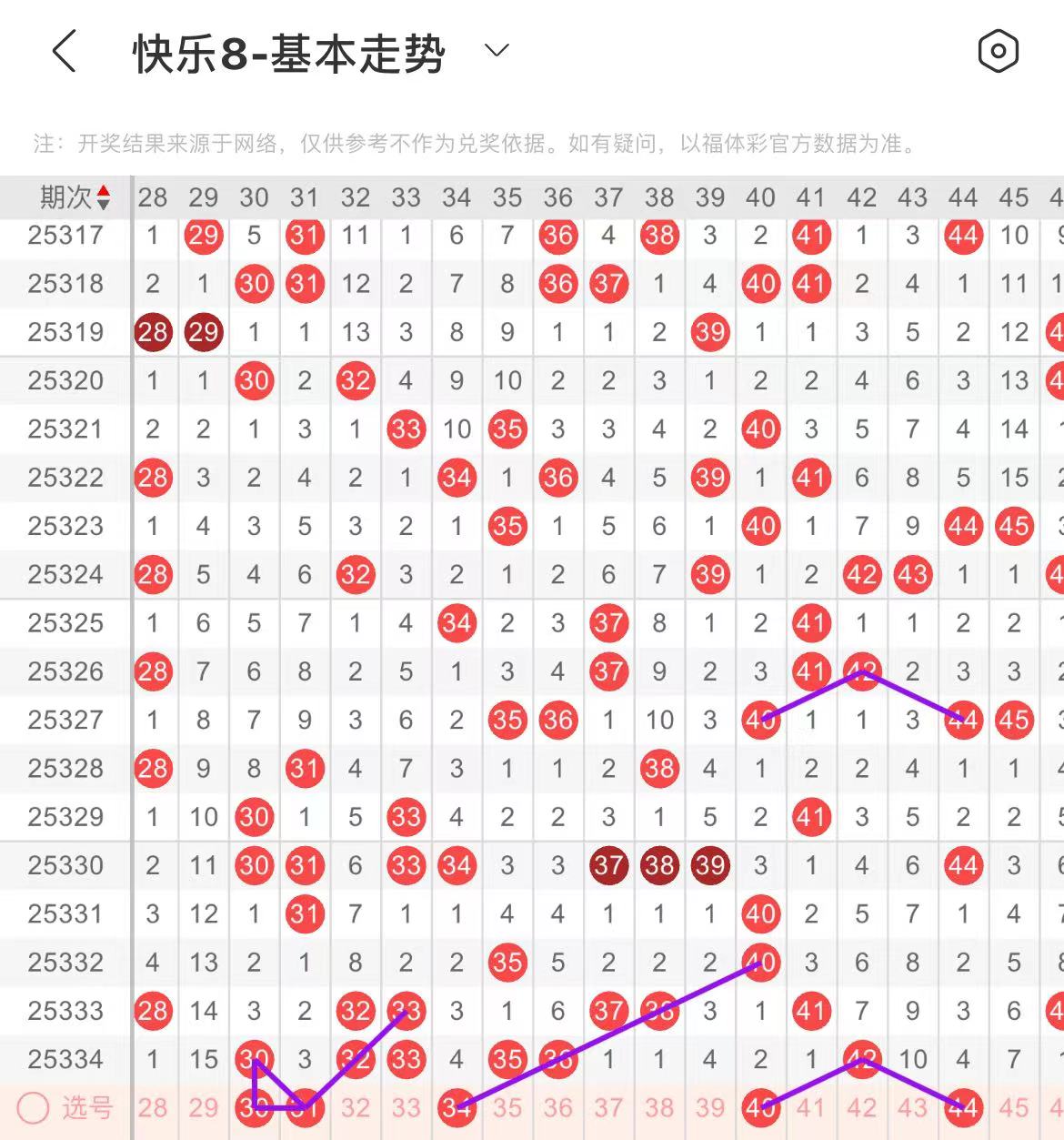Pick number 28 in the 选号 row
The image size is (1064, 1140).
point(153,1107)
